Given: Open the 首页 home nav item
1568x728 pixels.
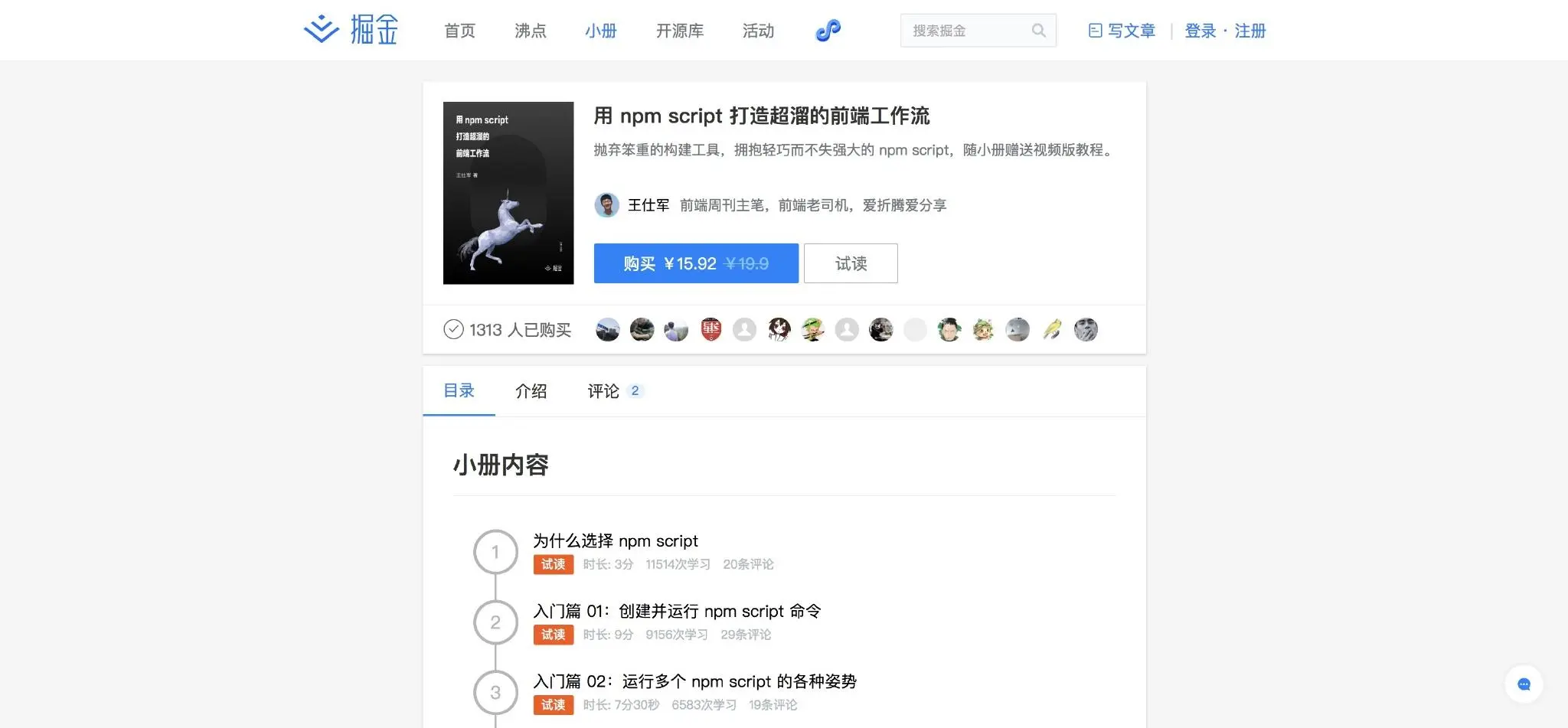Looking at the screenshot, I should (x=459, y=31).
